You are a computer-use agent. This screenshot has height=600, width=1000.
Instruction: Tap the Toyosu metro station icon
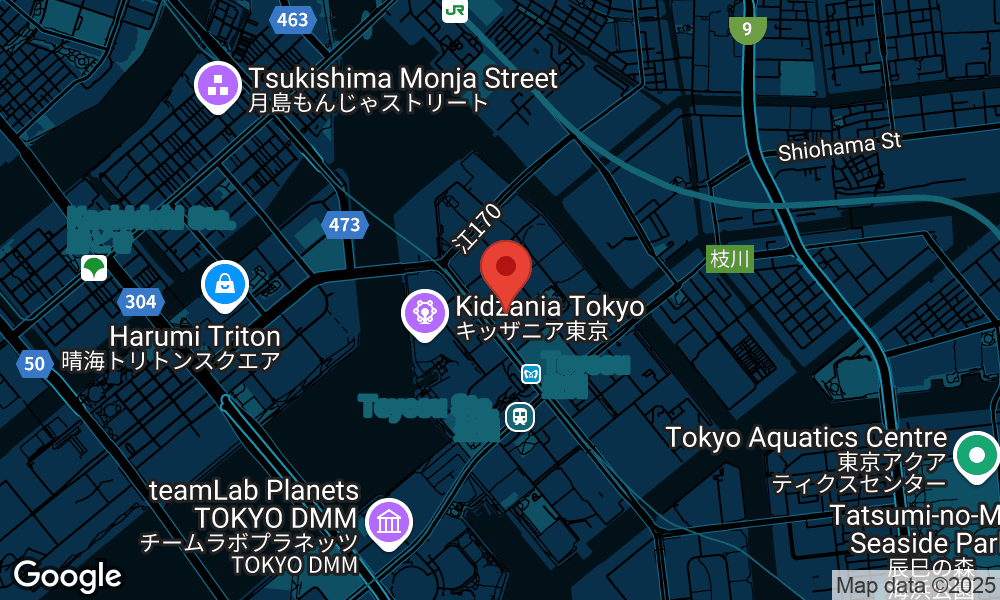[x=531, y=373]
